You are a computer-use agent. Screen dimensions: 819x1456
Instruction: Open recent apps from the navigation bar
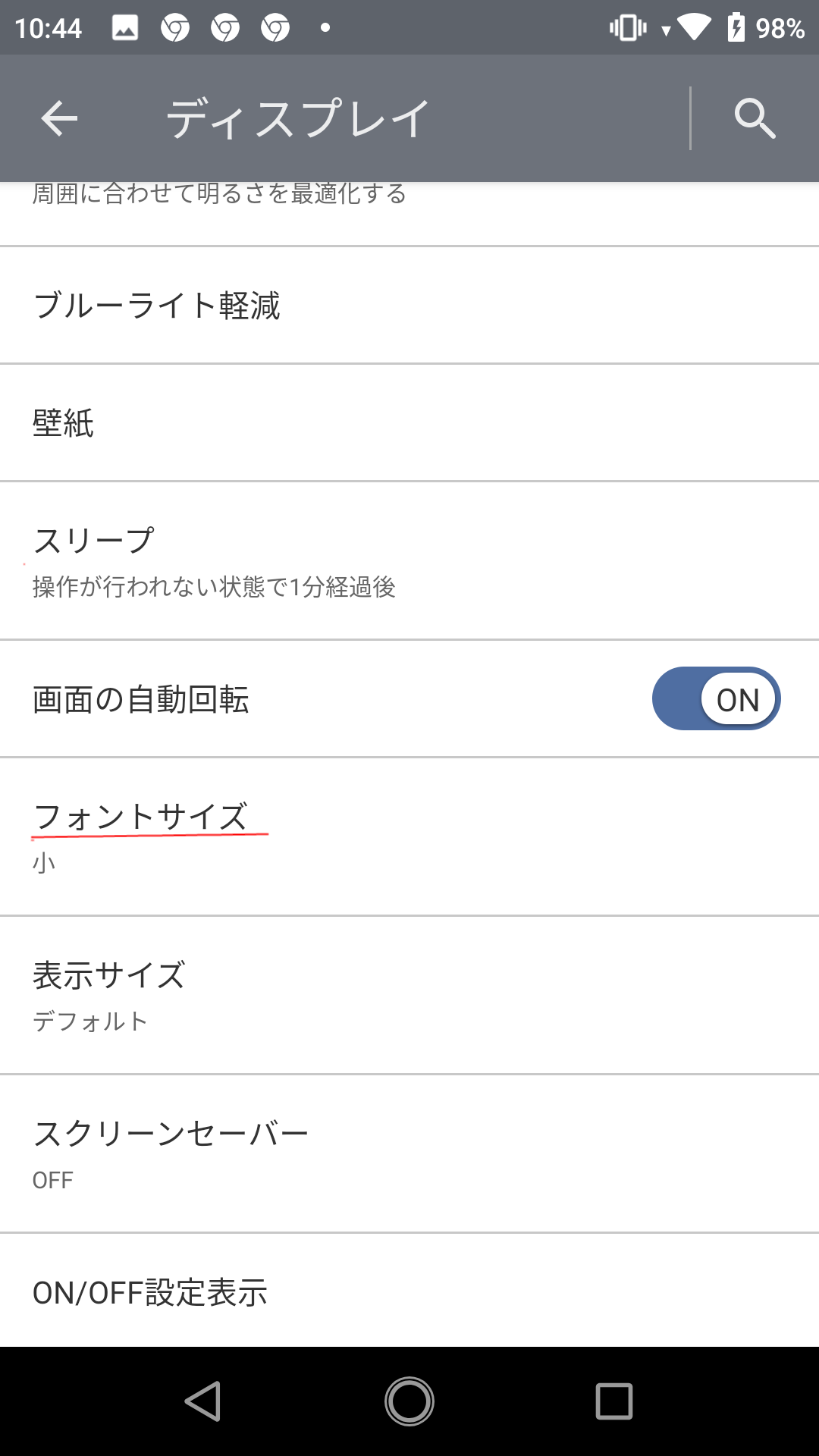[613, 1401]
